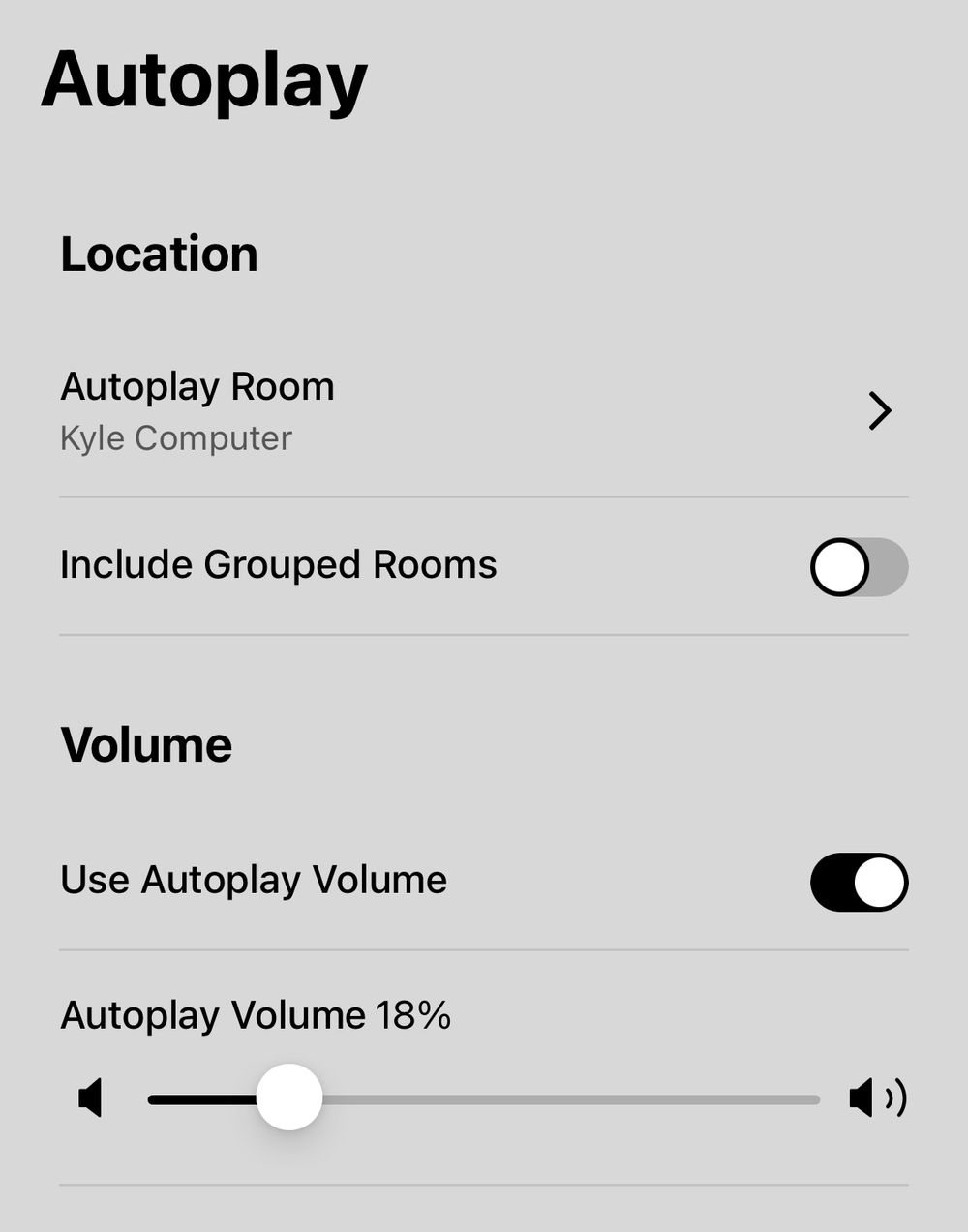Click the Autoplay Volume slider handle

[x=289, y=1098]
